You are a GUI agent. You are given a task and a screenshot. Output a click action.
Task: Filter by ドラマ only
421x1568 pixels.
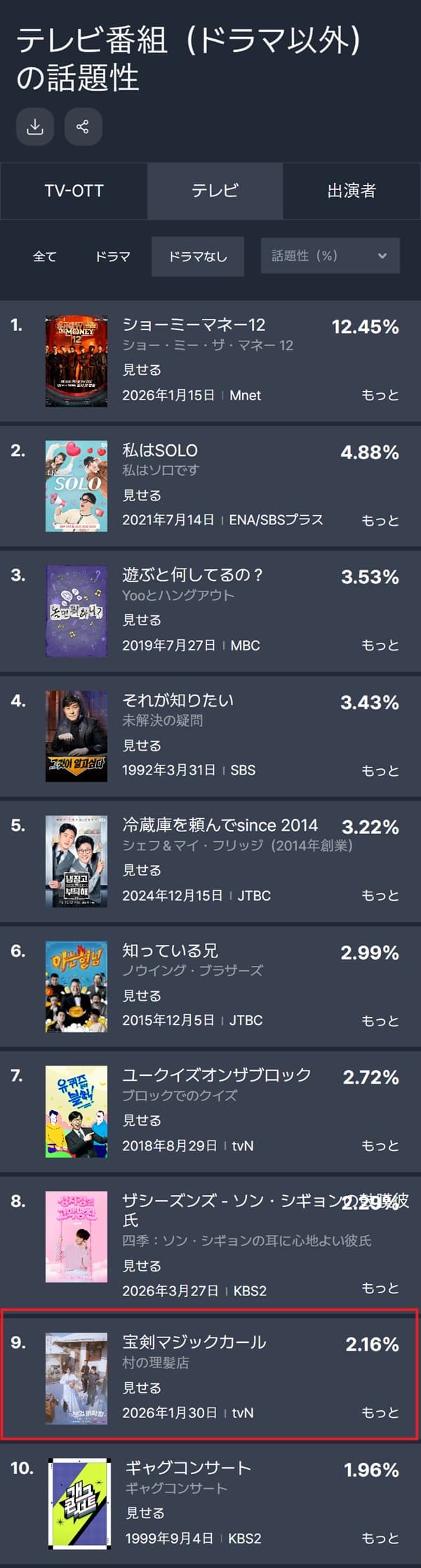point(113,257)
